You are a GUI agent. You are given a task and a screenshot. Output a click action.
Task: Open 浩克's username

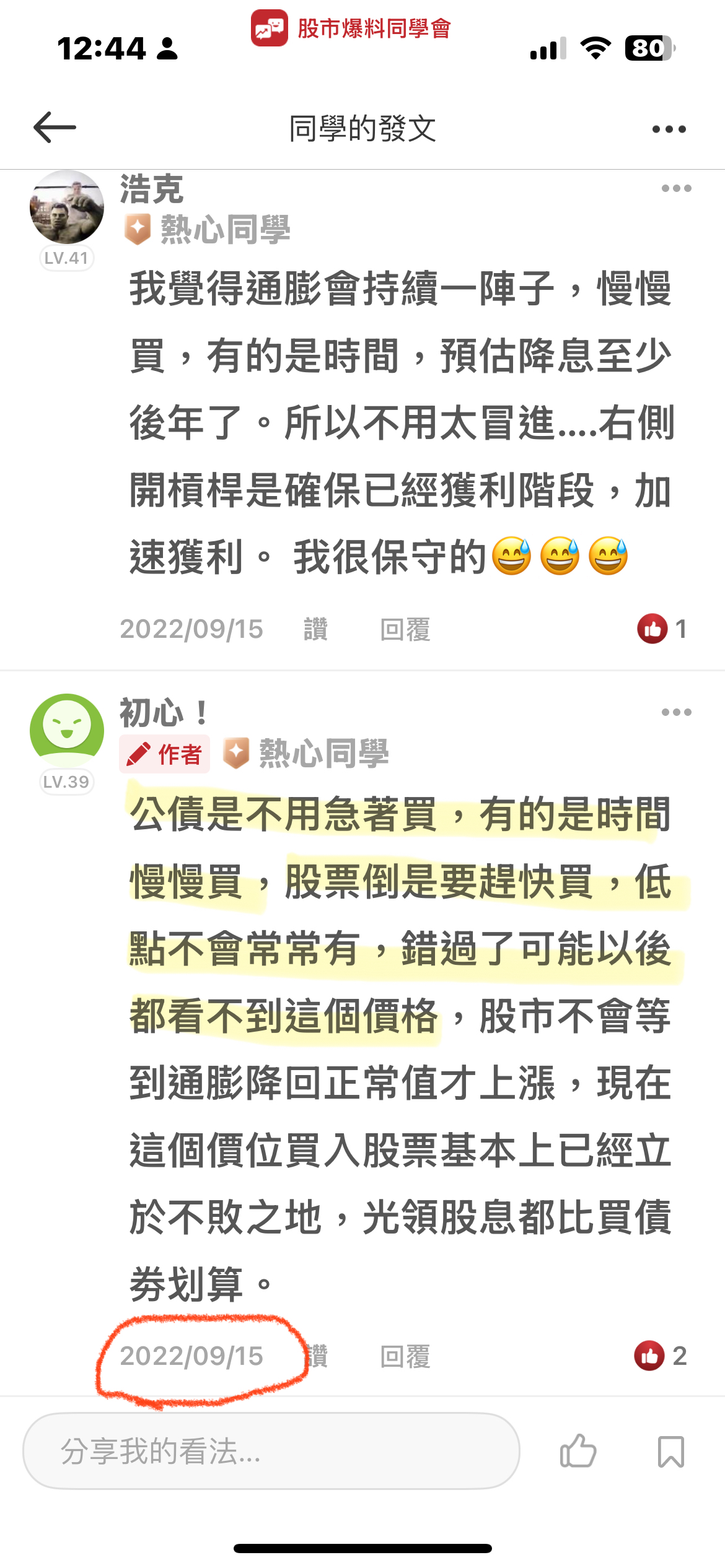pos(152,189)
